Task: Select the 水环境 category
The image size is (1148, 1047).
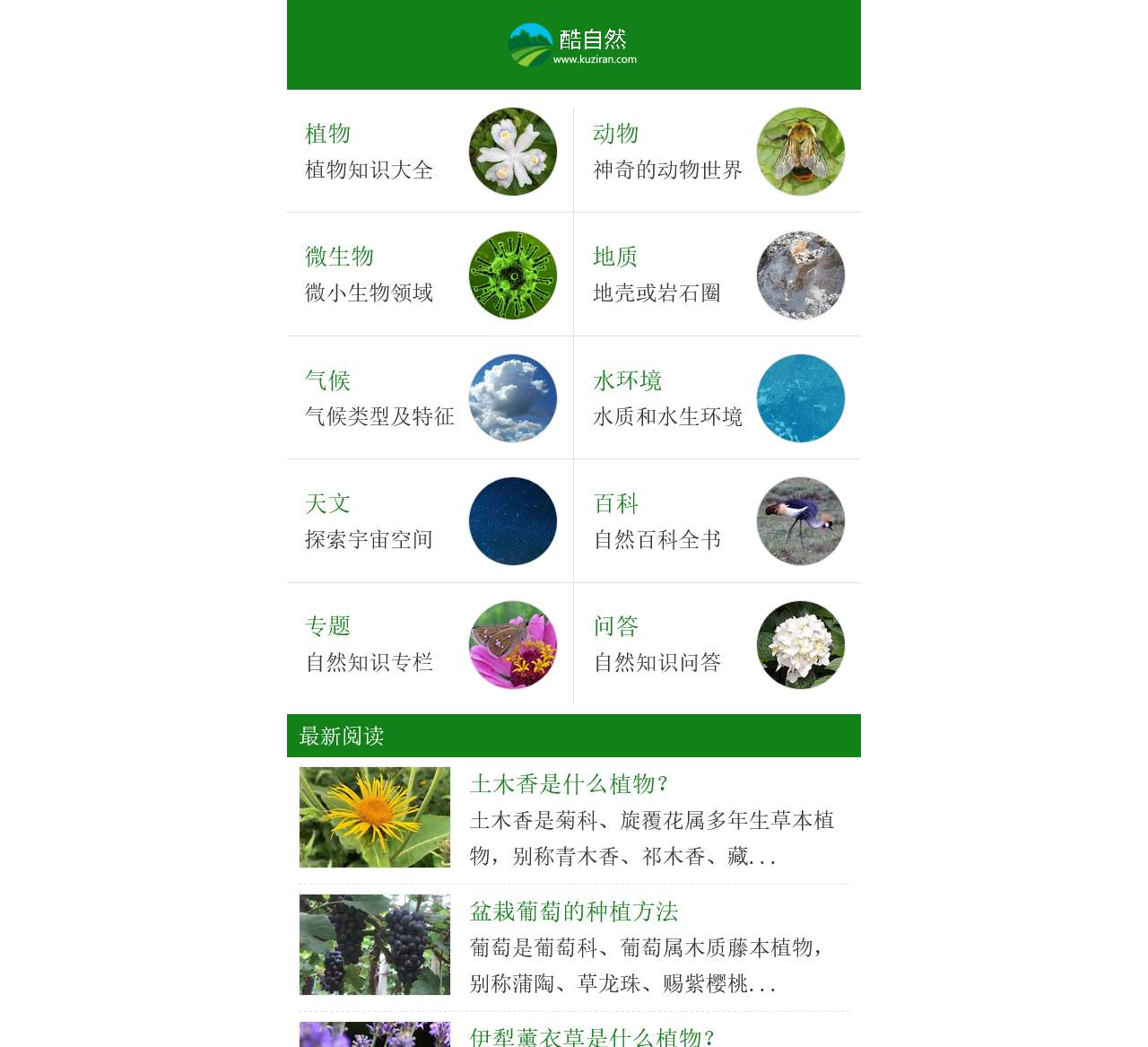Action: (628, 380)
